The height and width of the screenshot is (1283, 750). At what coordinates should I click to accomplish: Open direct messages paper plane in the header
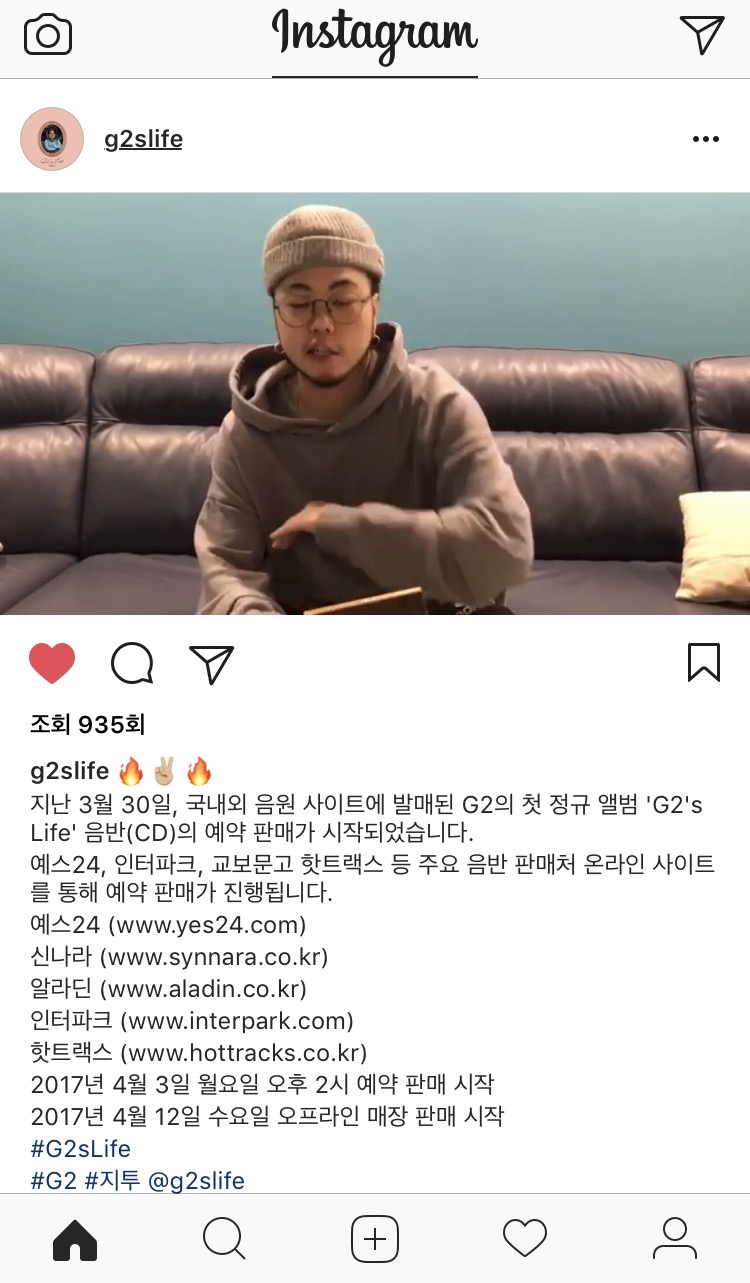pyautogui.click(x=701, y=35)
